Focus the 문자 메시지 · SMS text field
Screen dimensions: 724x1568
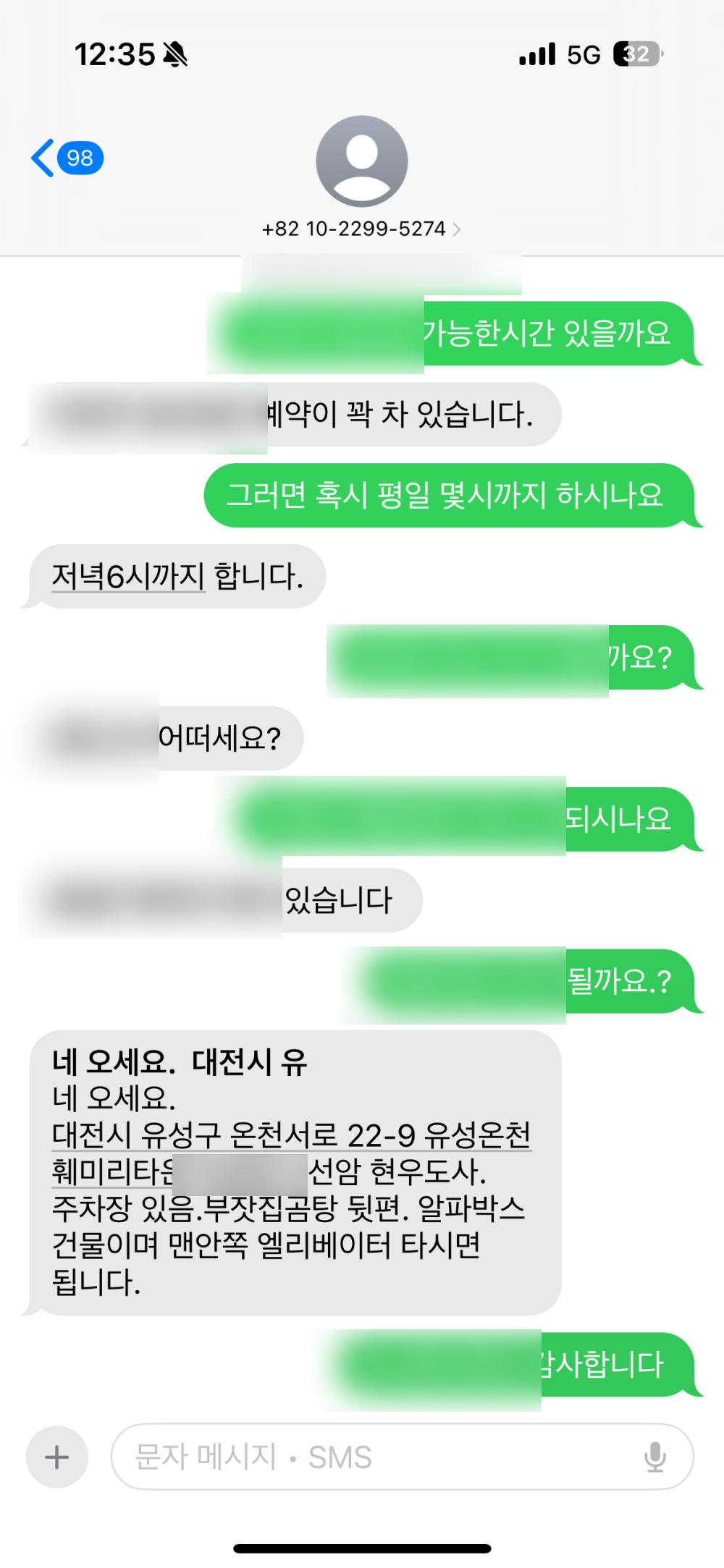(376, 1457)
